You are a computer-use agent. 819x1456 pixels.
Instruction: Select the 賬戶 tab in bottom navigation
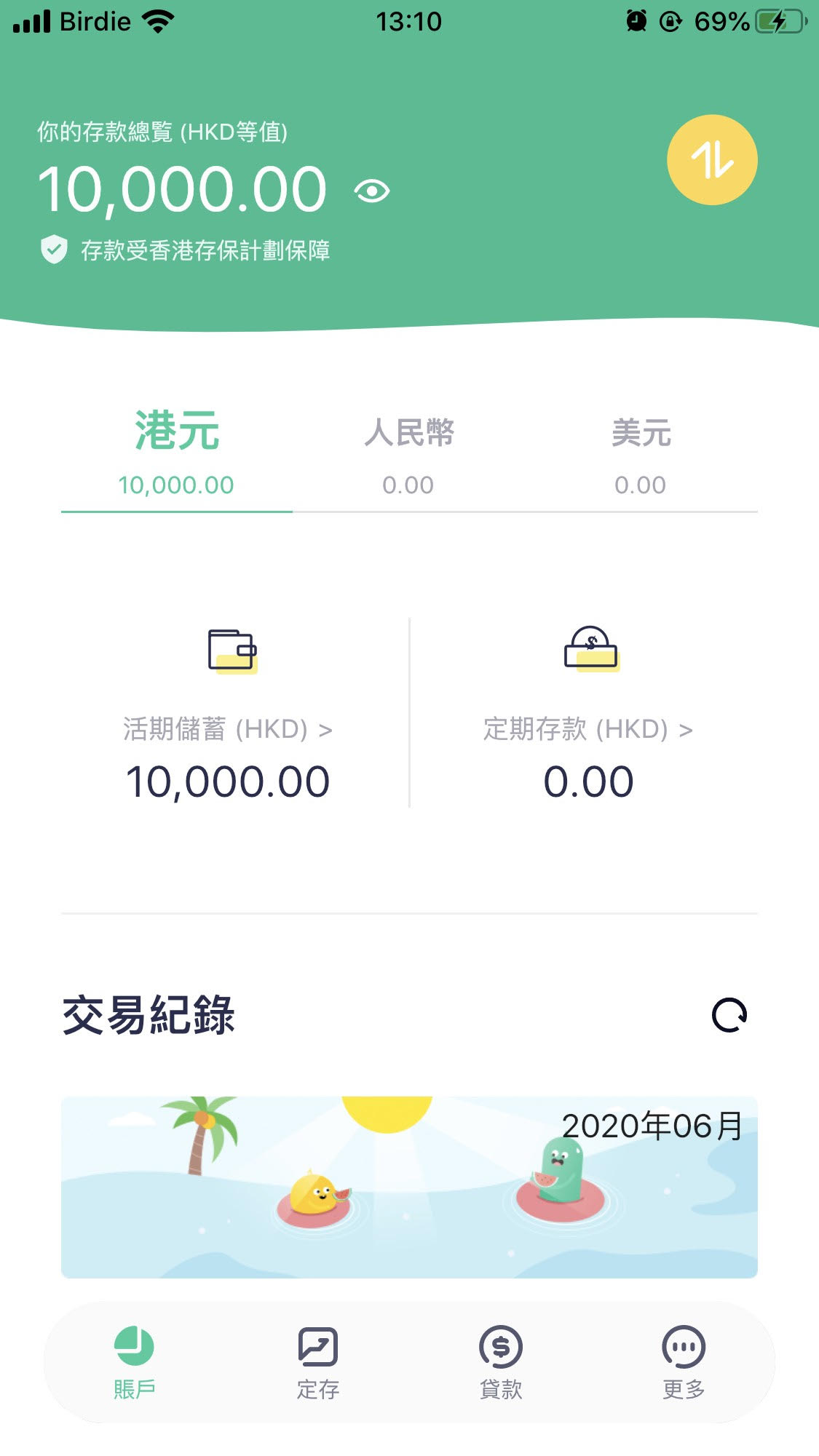pos(135,1362)
